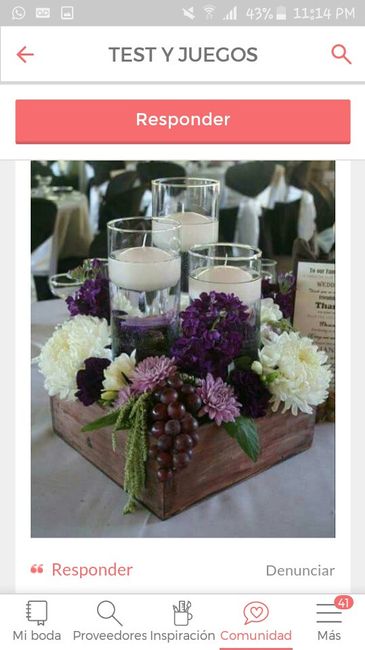Report the post with Denunciar
The image size is (365, 650).
300,570
